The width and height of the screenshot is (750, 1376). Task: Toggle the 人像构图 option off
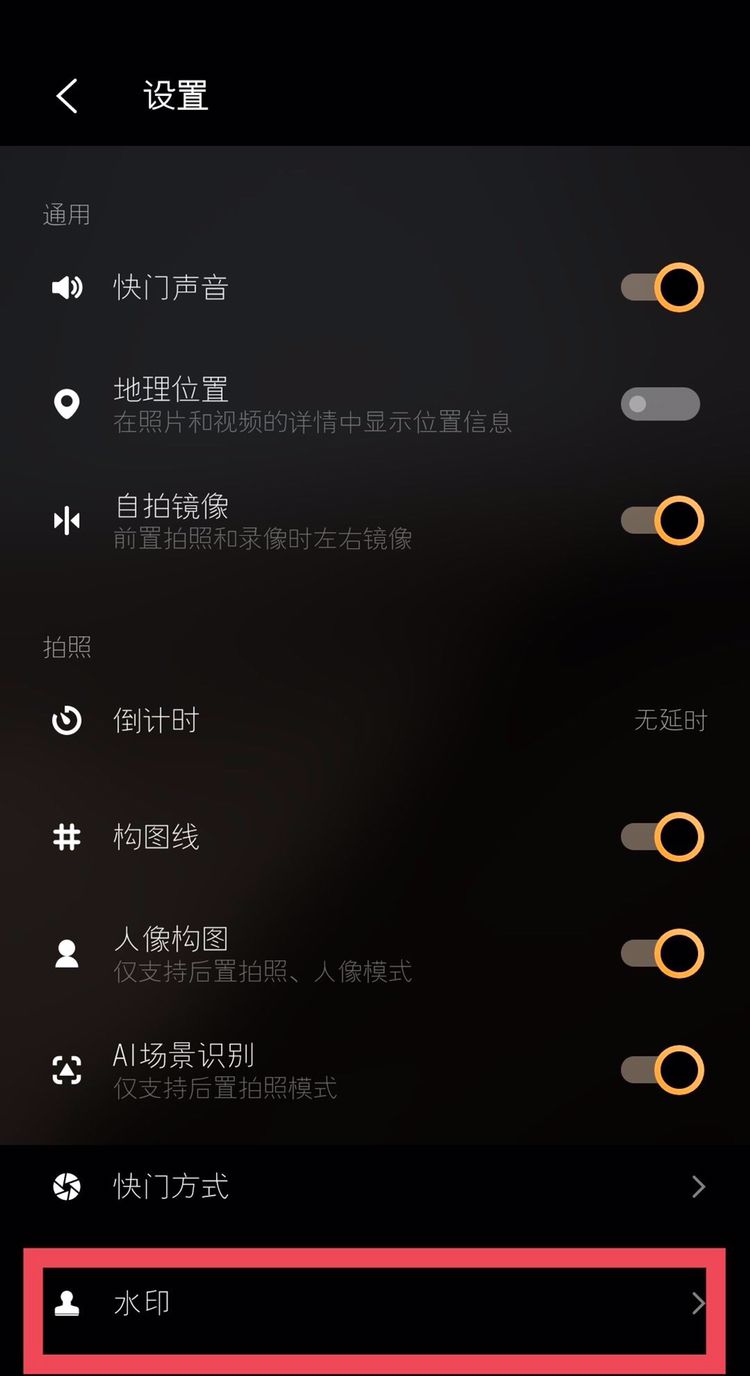[x=662, y=954]
